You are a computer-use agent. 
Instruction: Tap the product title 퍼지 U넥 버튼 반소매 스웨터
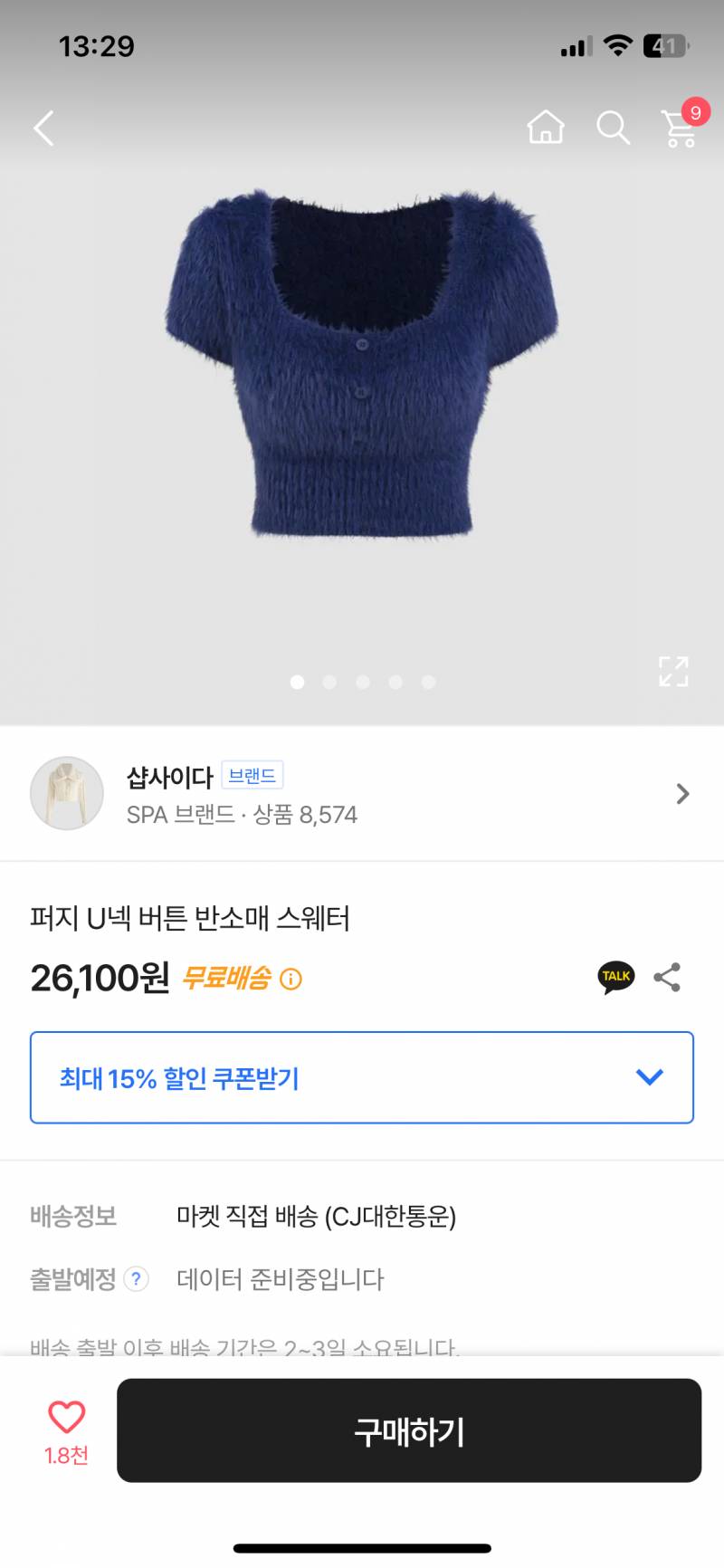click(x=192, y=919)
